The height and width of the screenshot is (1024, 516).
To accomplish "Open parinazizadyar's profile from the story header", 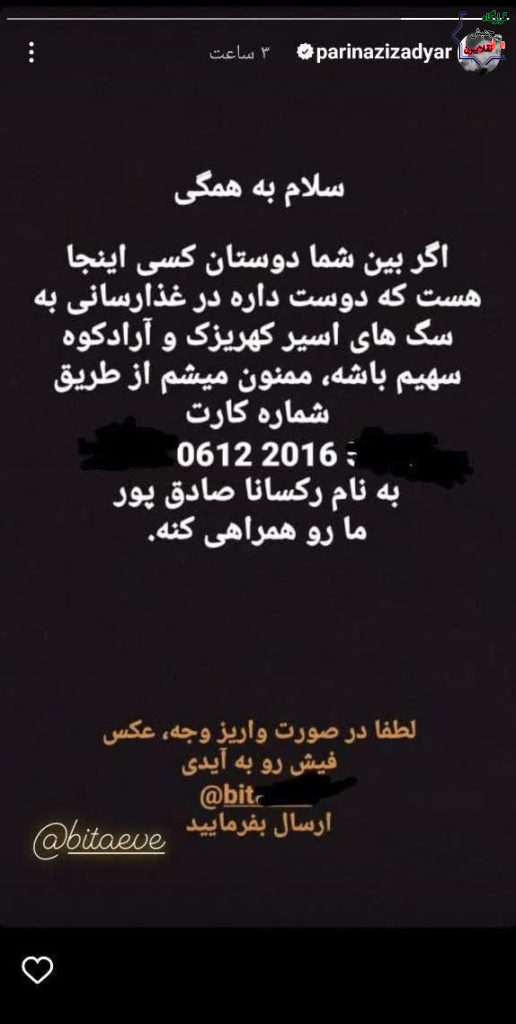I will pos(383,53).
